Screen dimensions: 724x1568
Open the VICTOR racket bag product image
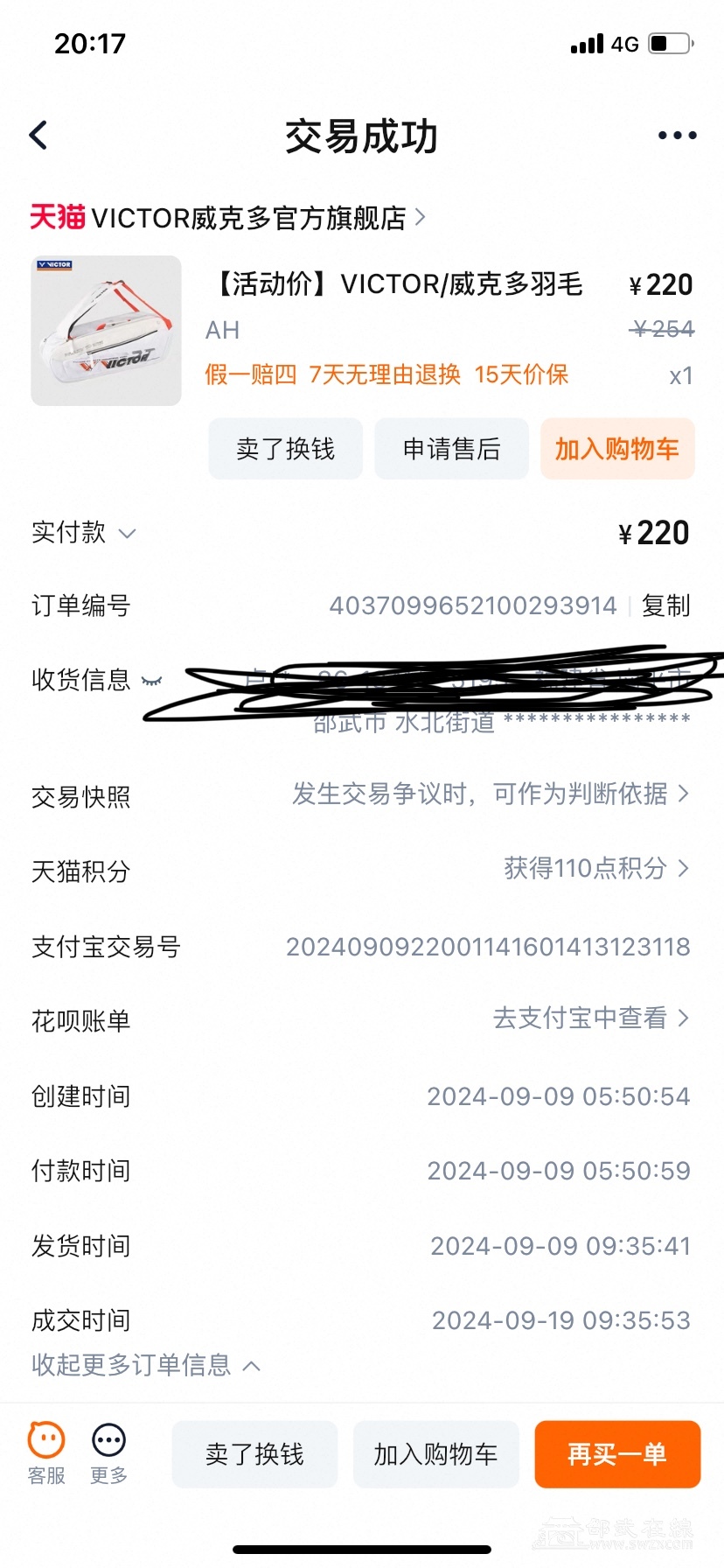pos(106,331)
